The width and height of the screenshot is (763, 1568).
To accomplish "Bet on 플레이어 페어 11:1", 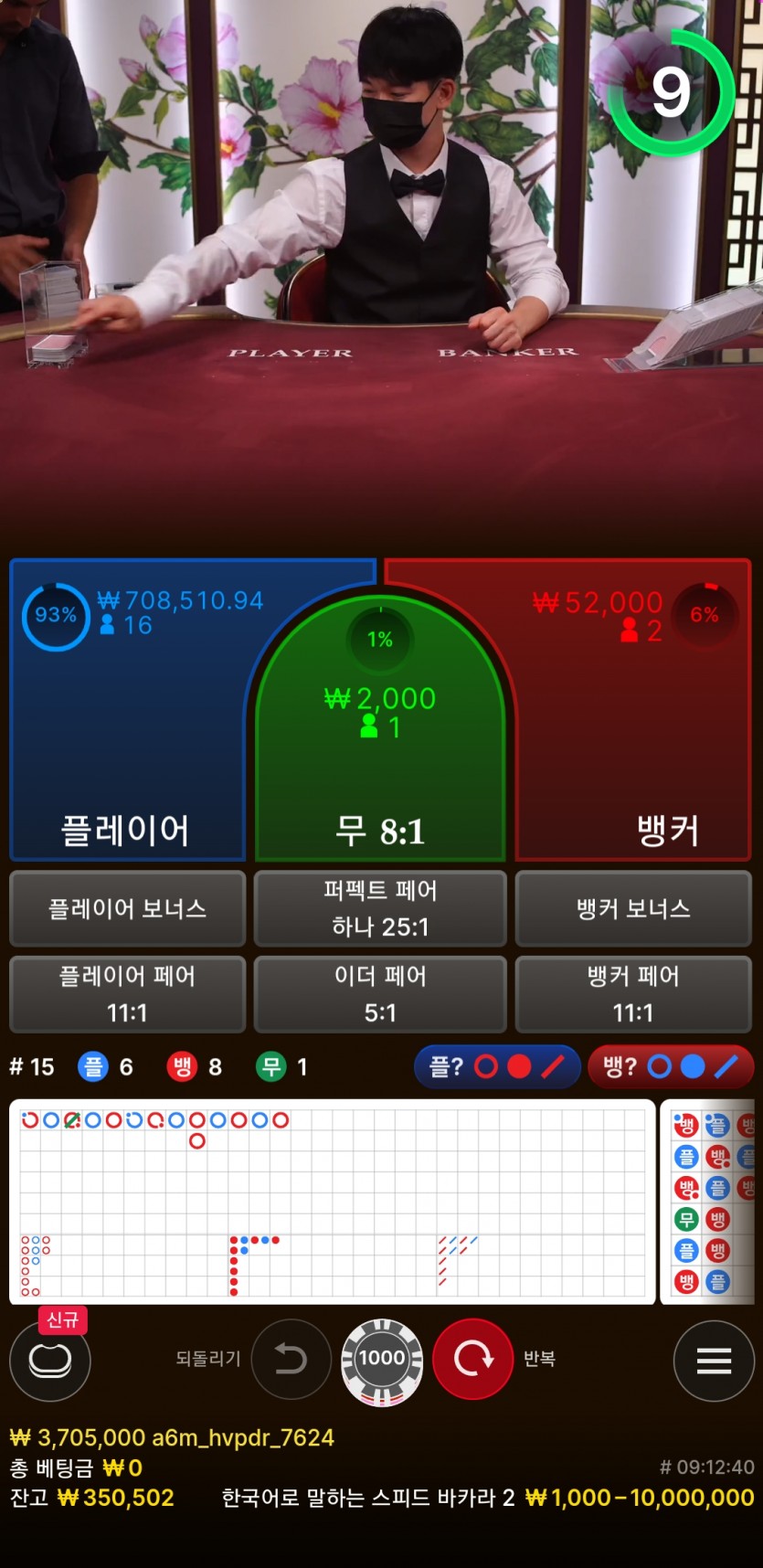I will tap(128, 994).
